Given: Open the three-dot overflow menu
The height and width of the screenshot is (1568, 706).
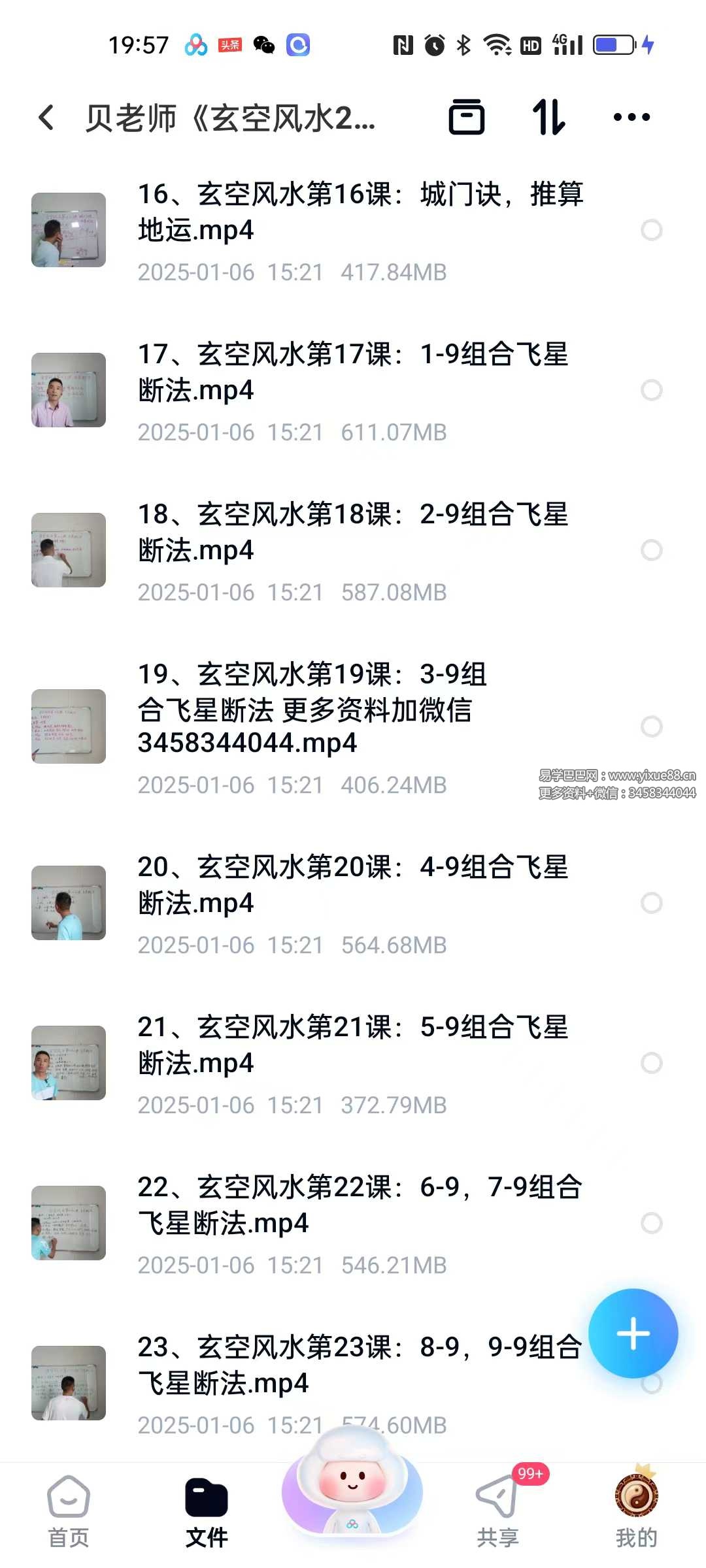Looking at the screenshot, I should pos(631,118).
